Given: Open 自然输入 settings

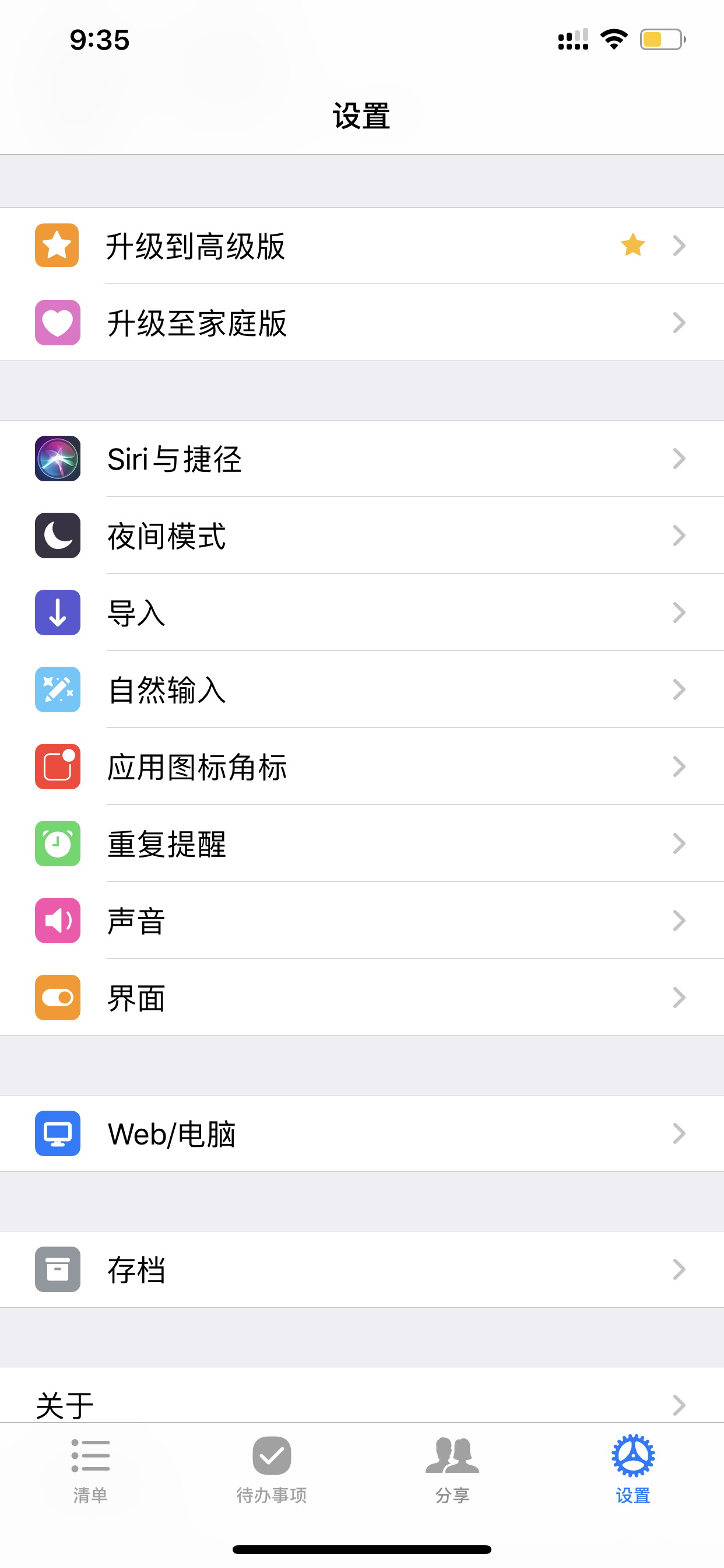Looking at the screenshot, I should coord(362,689).
